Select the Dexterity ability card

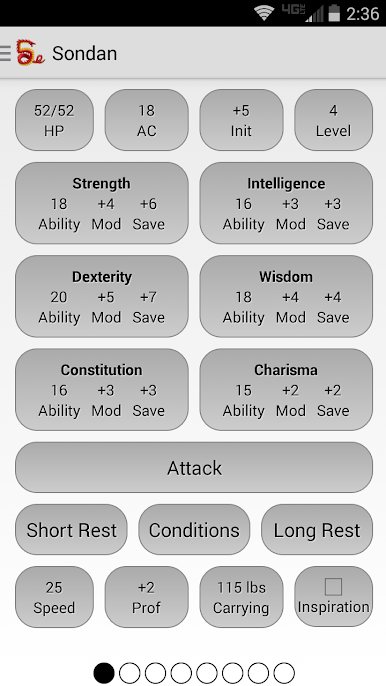[x=102, y=296]
